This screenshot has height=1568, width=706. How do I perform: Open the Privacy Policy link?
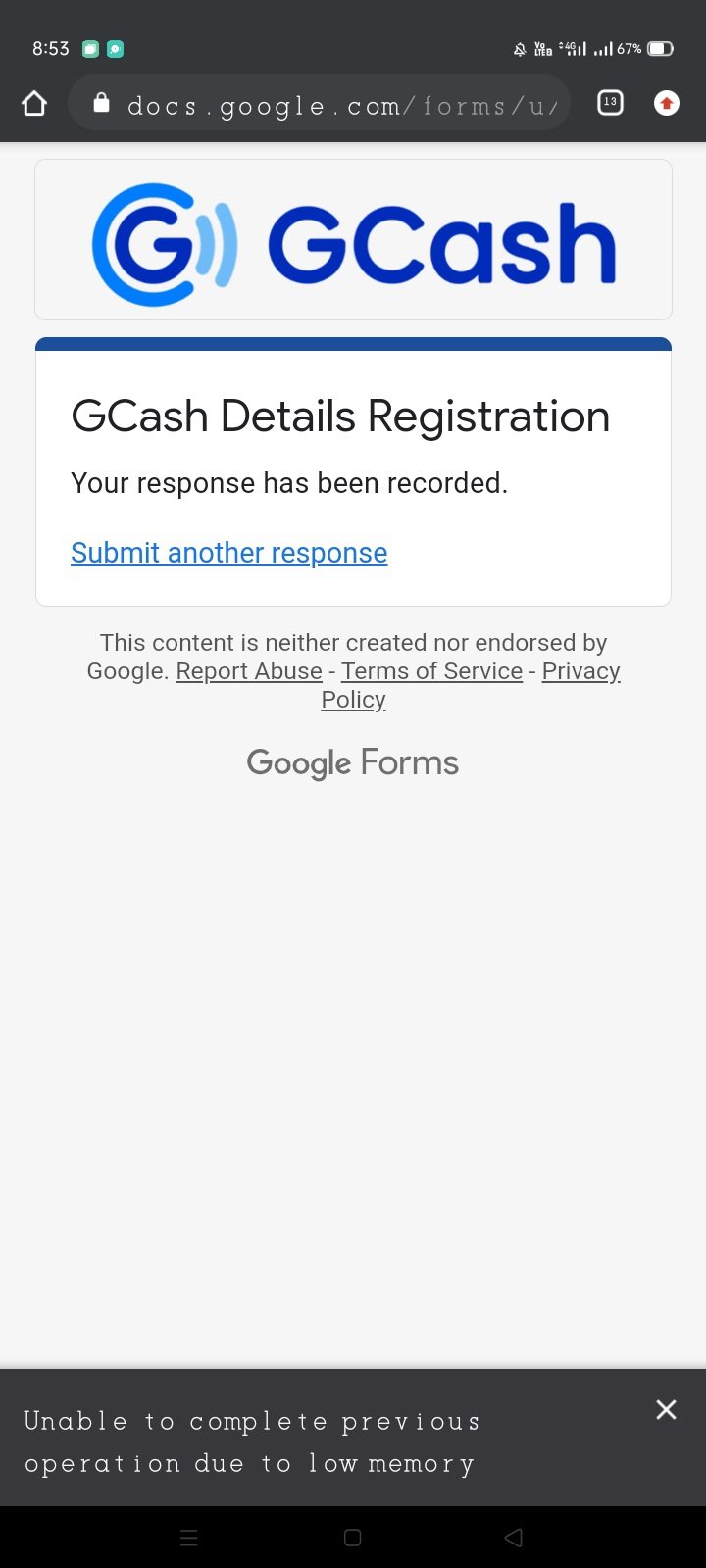click(x=580, y=671)
